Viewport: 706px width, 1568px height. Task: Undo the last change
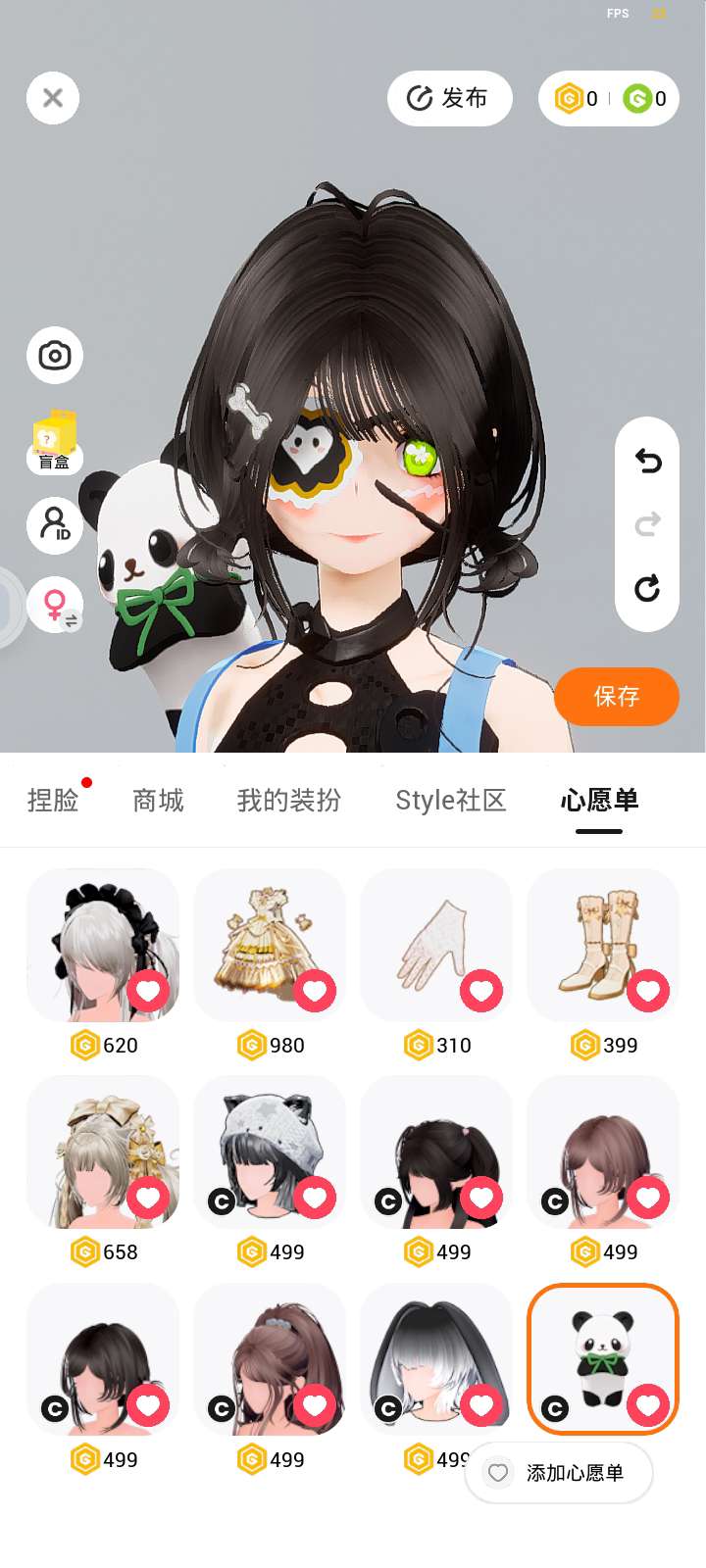pyautogui.click(x=647, y=461)
